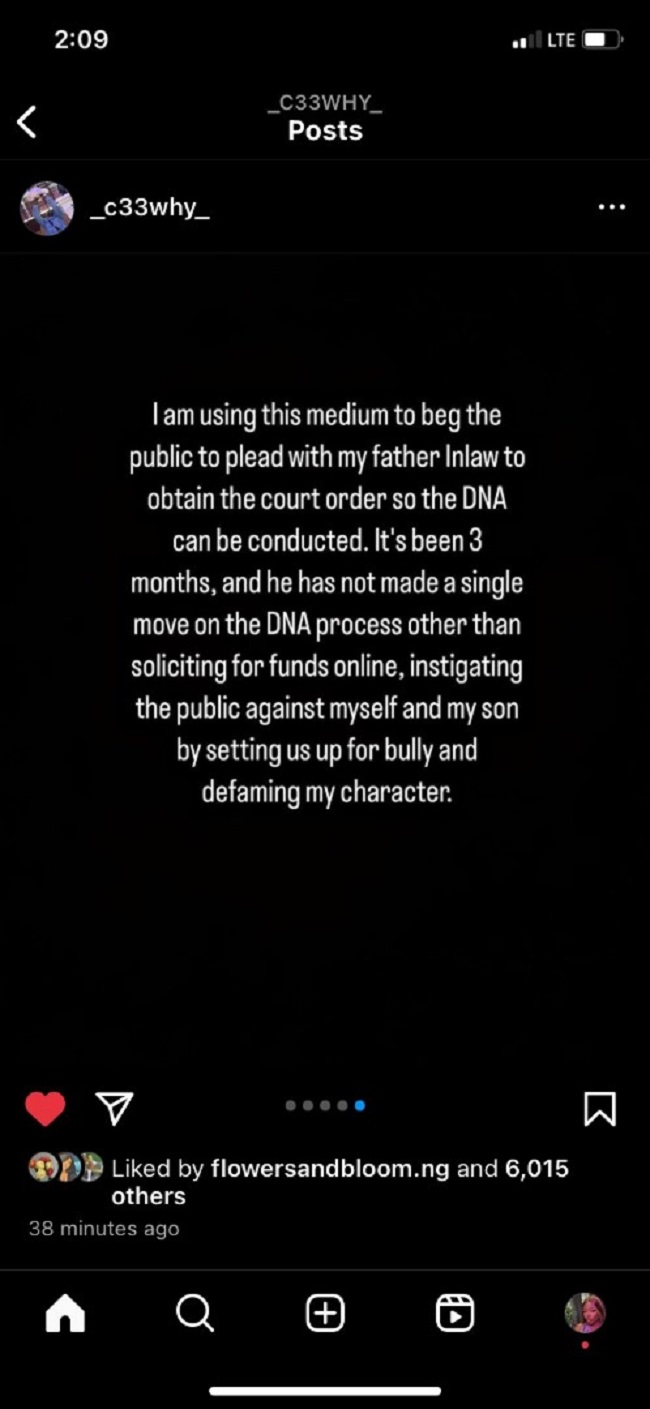Open _c33why_ profile picture
Viewport: 650px width, 1409px height.
[x=47, y=208]
